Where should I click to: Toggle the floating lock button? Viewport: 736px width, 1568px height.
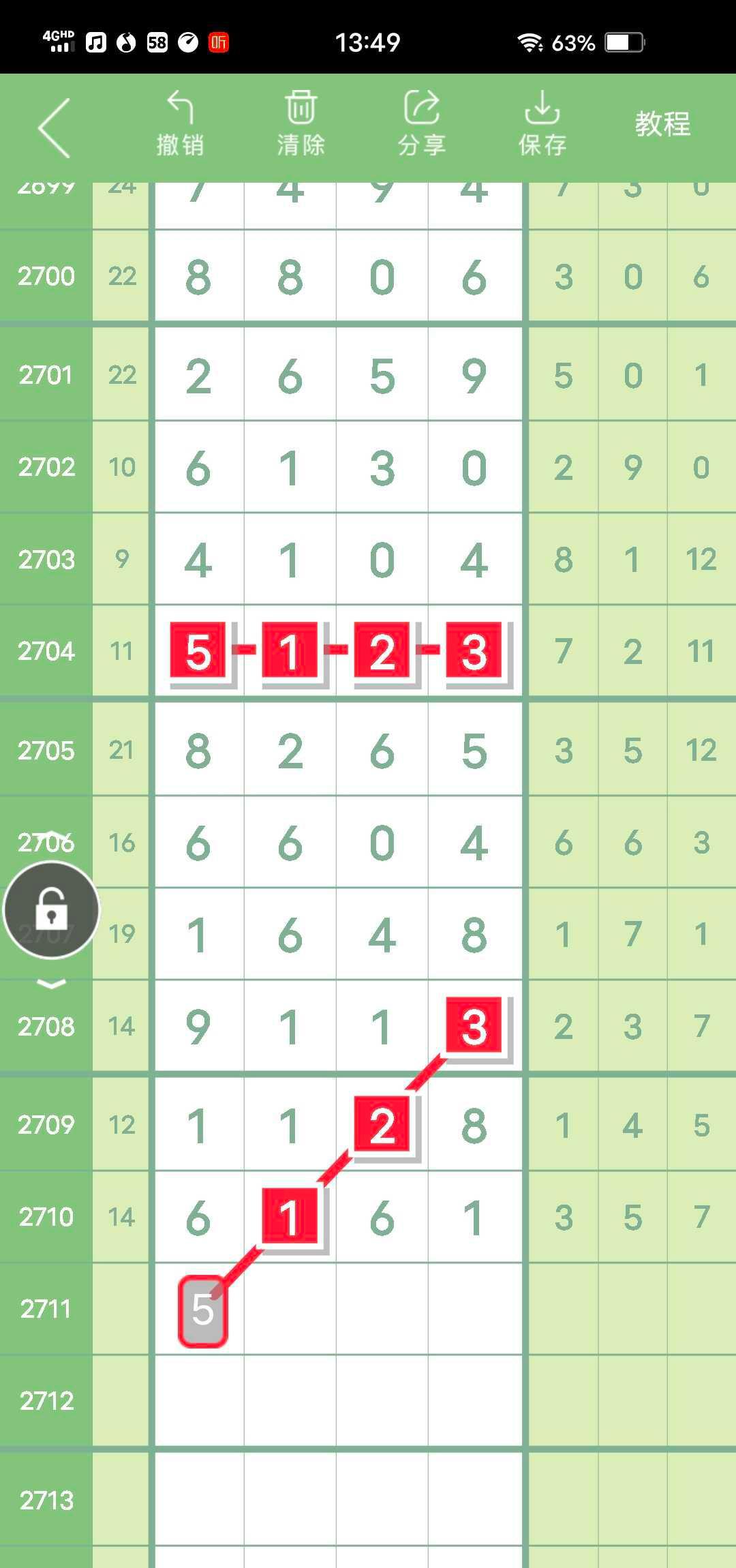click(x=52, y=910)
